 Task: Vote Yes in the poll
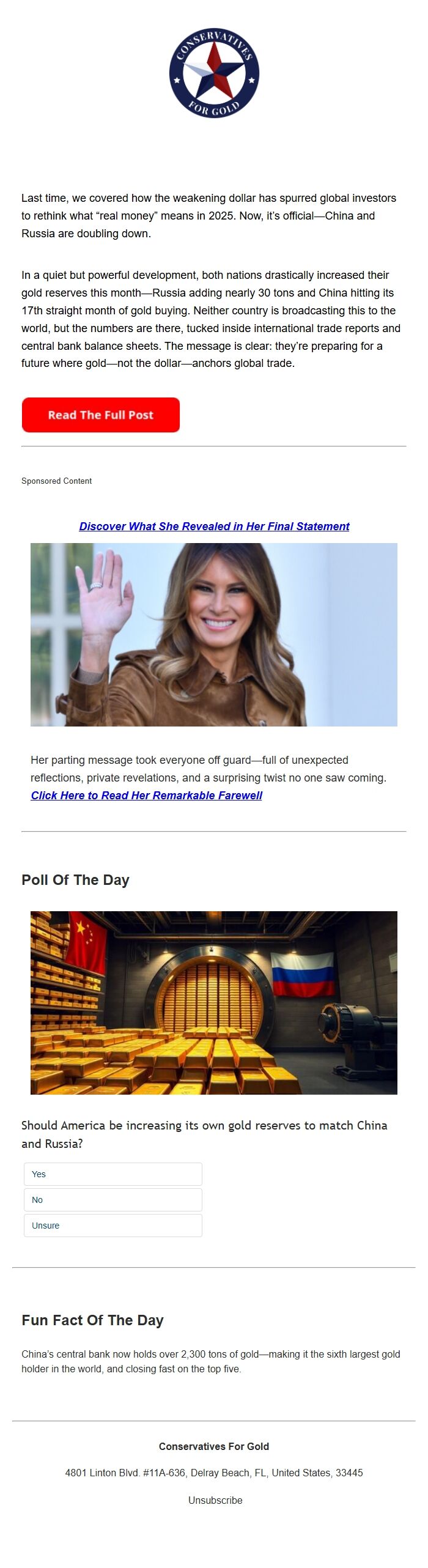tap(113, 1174)
